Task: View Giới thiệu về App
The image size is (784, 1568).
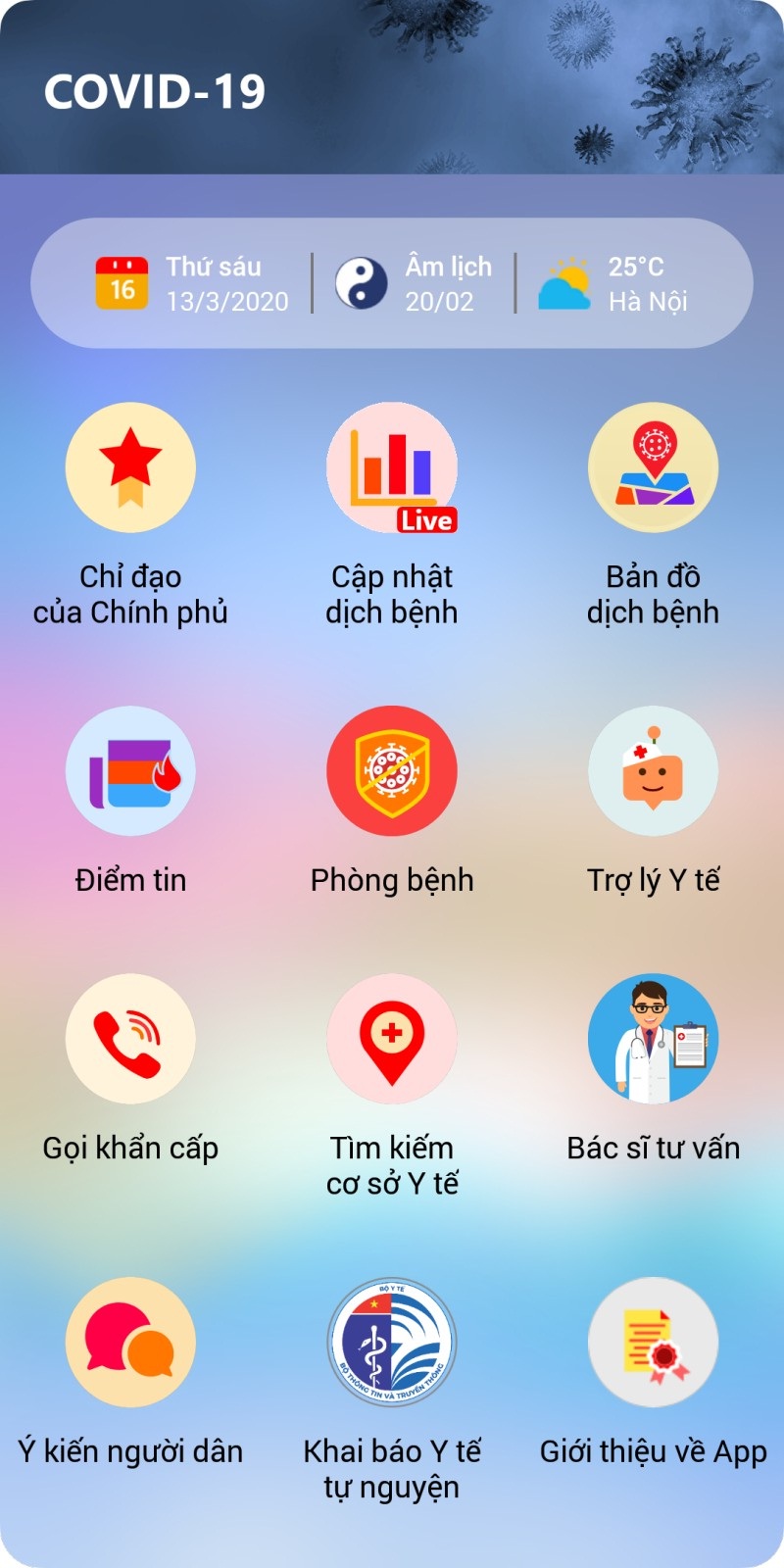Action: pos(653,1343)
